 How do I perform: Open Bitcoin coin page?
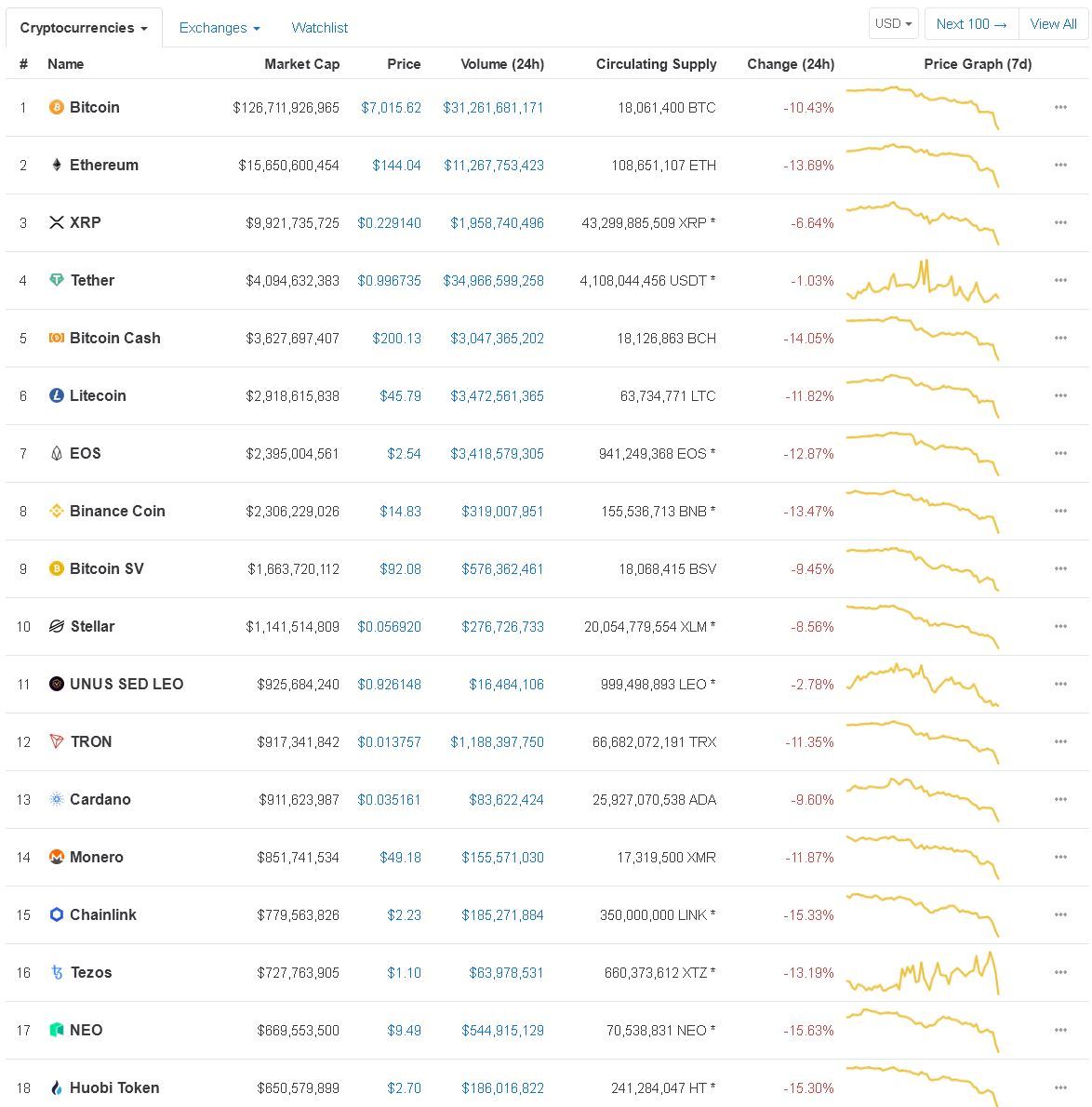(94, 108)
